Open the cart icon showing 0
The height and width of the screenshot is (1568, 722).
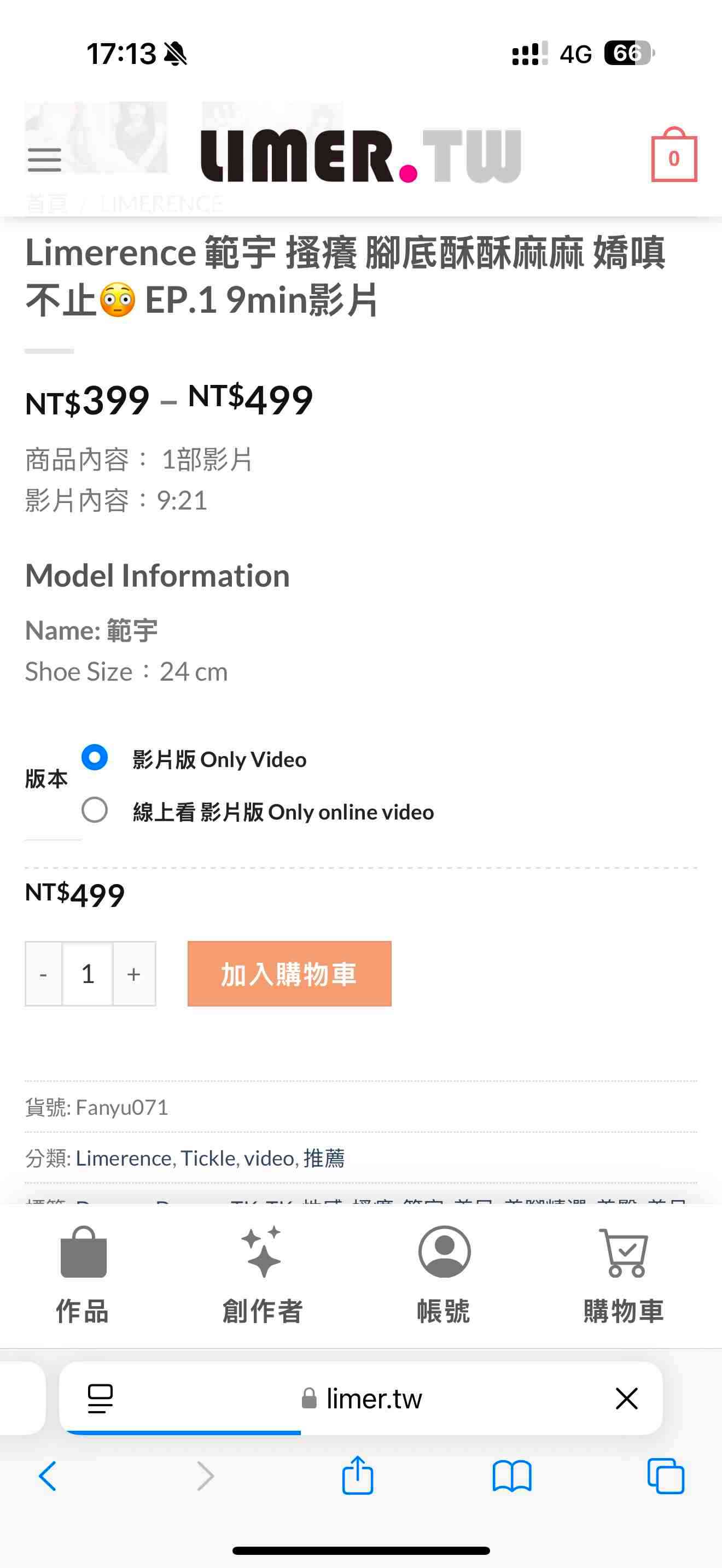click(x=673, y=157)
